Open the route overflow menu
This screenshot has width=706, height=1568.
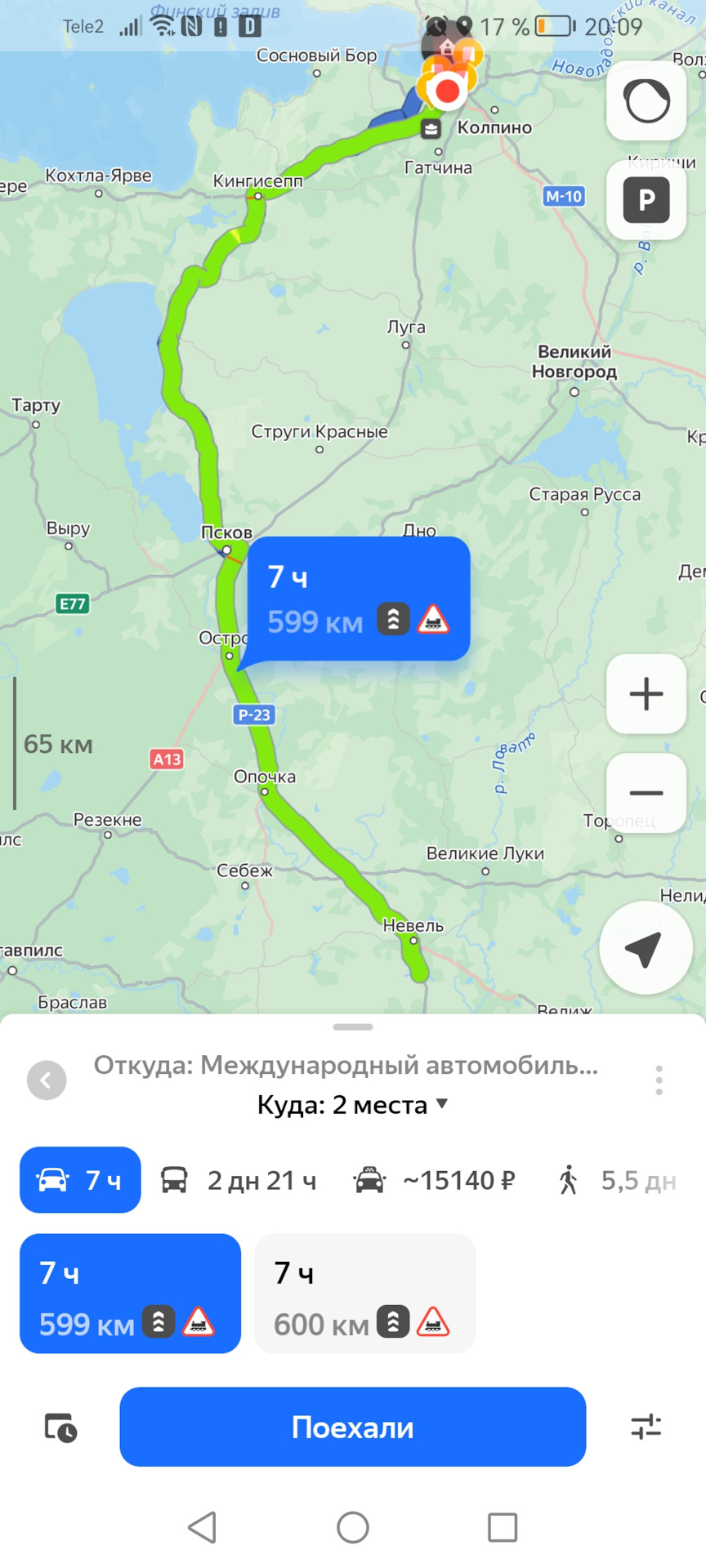tap(659, 1080)
